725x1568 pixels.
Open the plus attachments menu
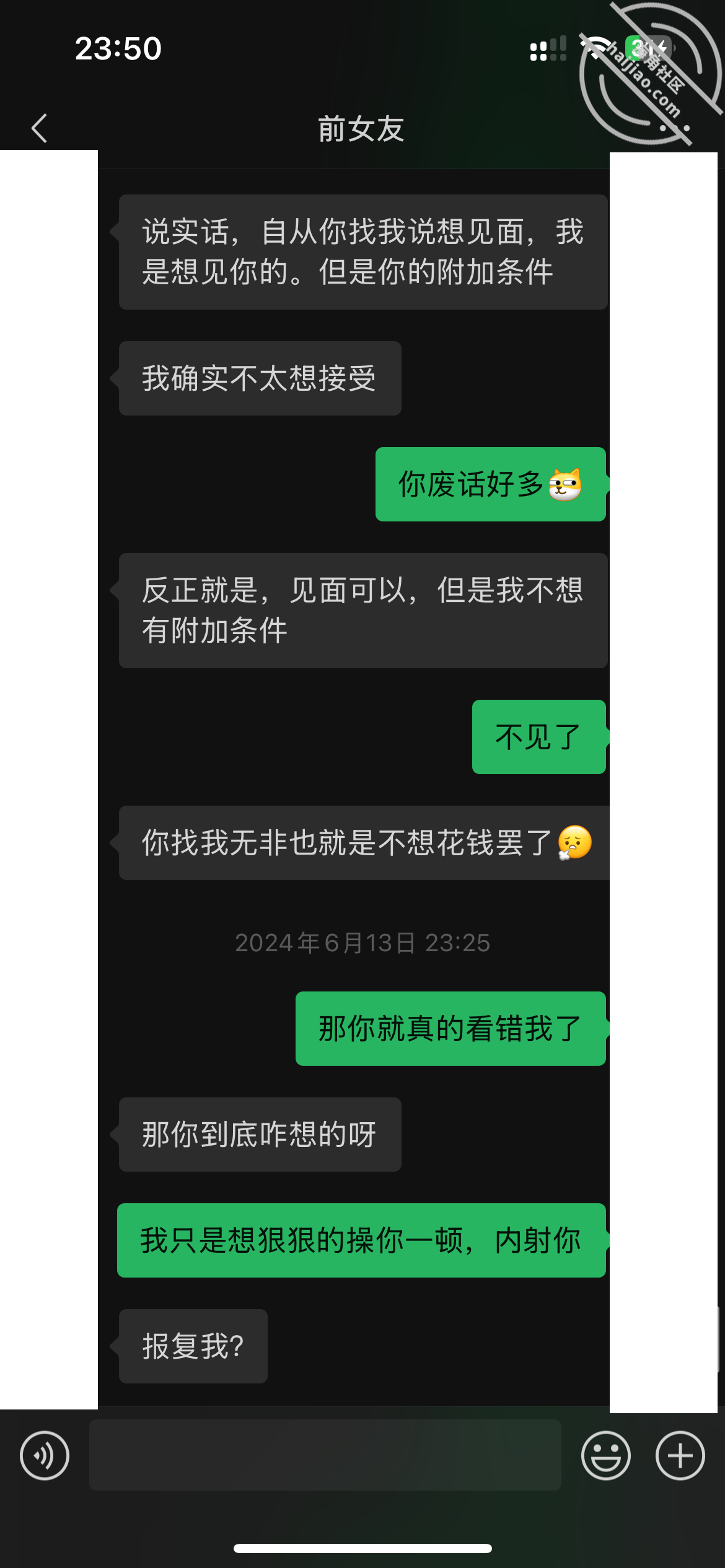point(680,1455)
